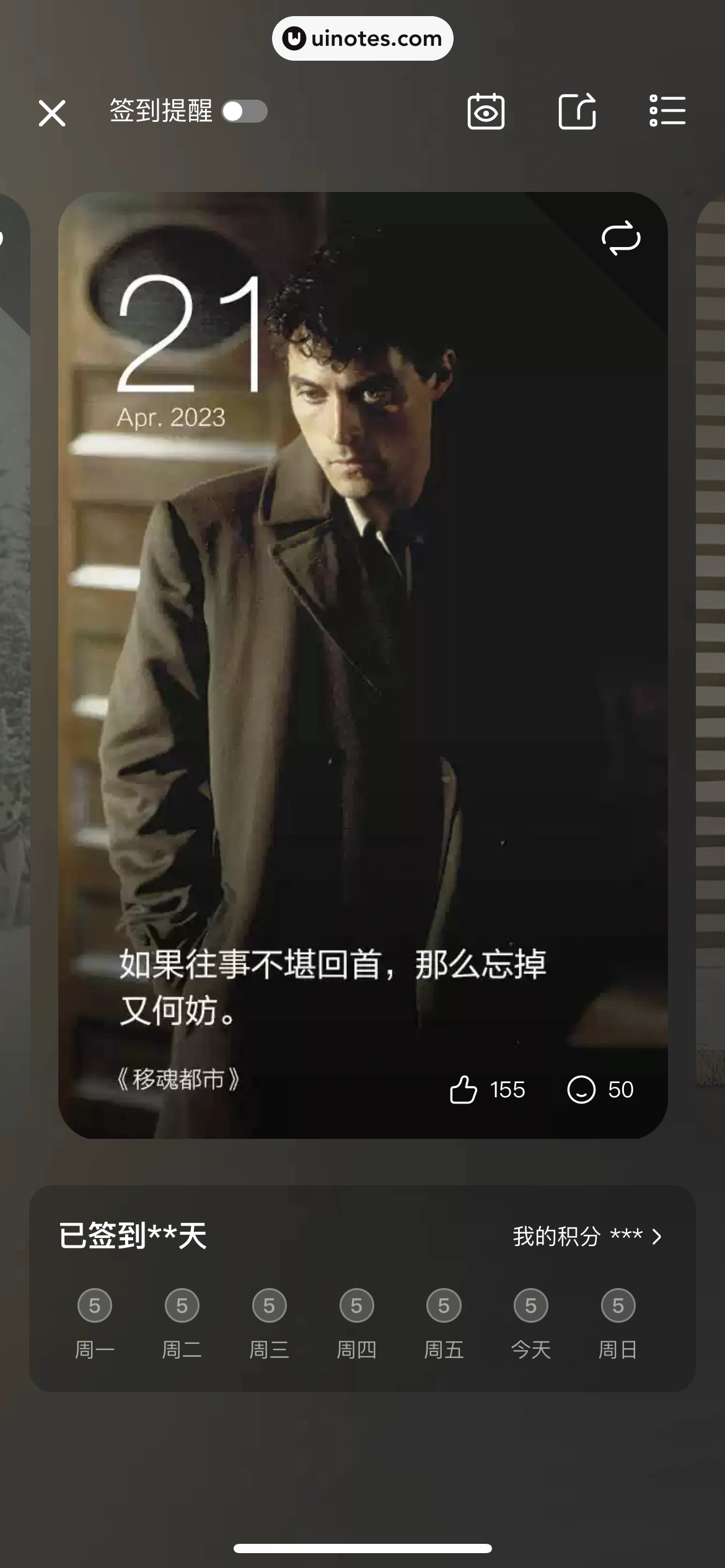The width and height of the screenshot is (725, 1568).
Task: Share today's movie card
Action: pos(577,112)
